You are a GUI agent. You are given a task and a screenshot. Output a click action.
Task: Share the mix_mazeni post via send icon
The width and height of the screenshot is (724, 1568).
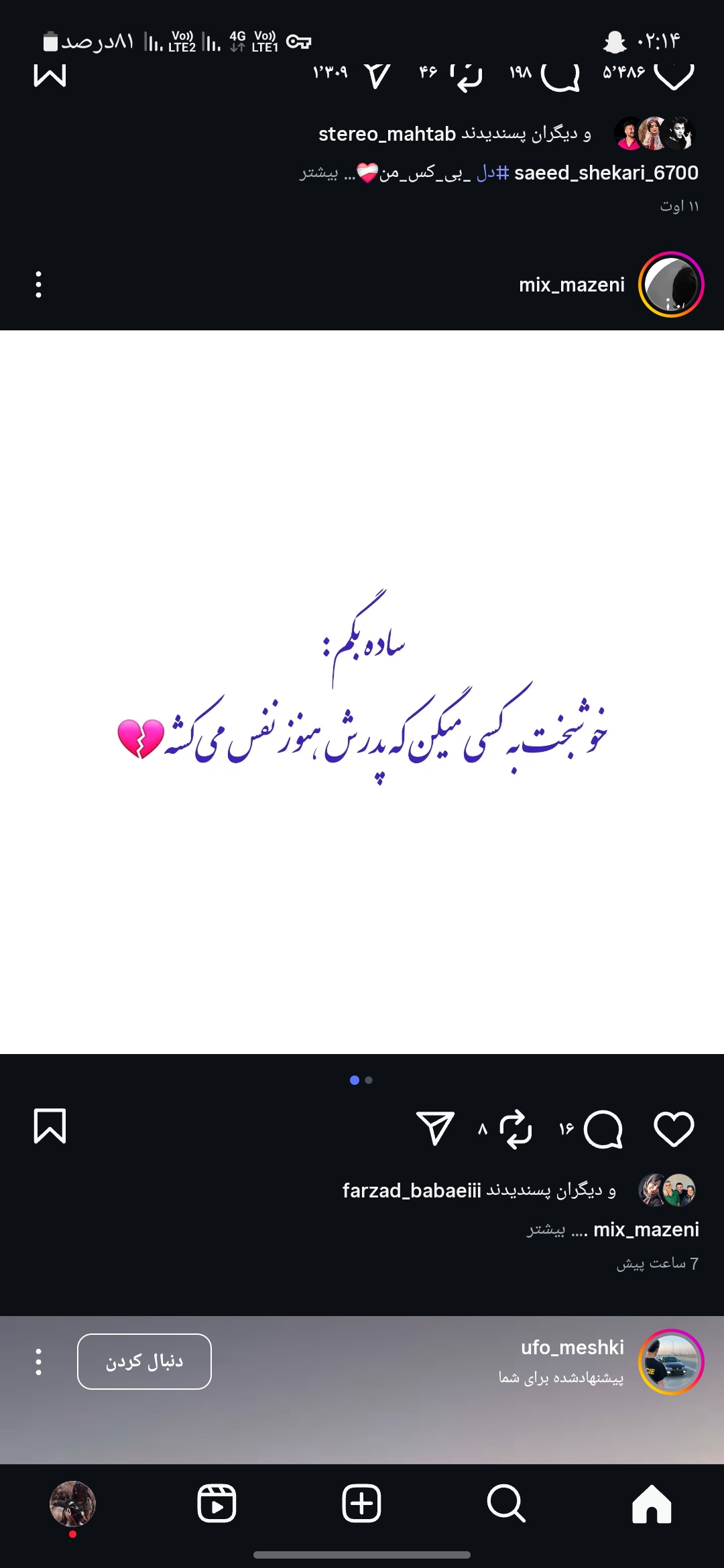pyautogui.click(x=435, y=1128)
